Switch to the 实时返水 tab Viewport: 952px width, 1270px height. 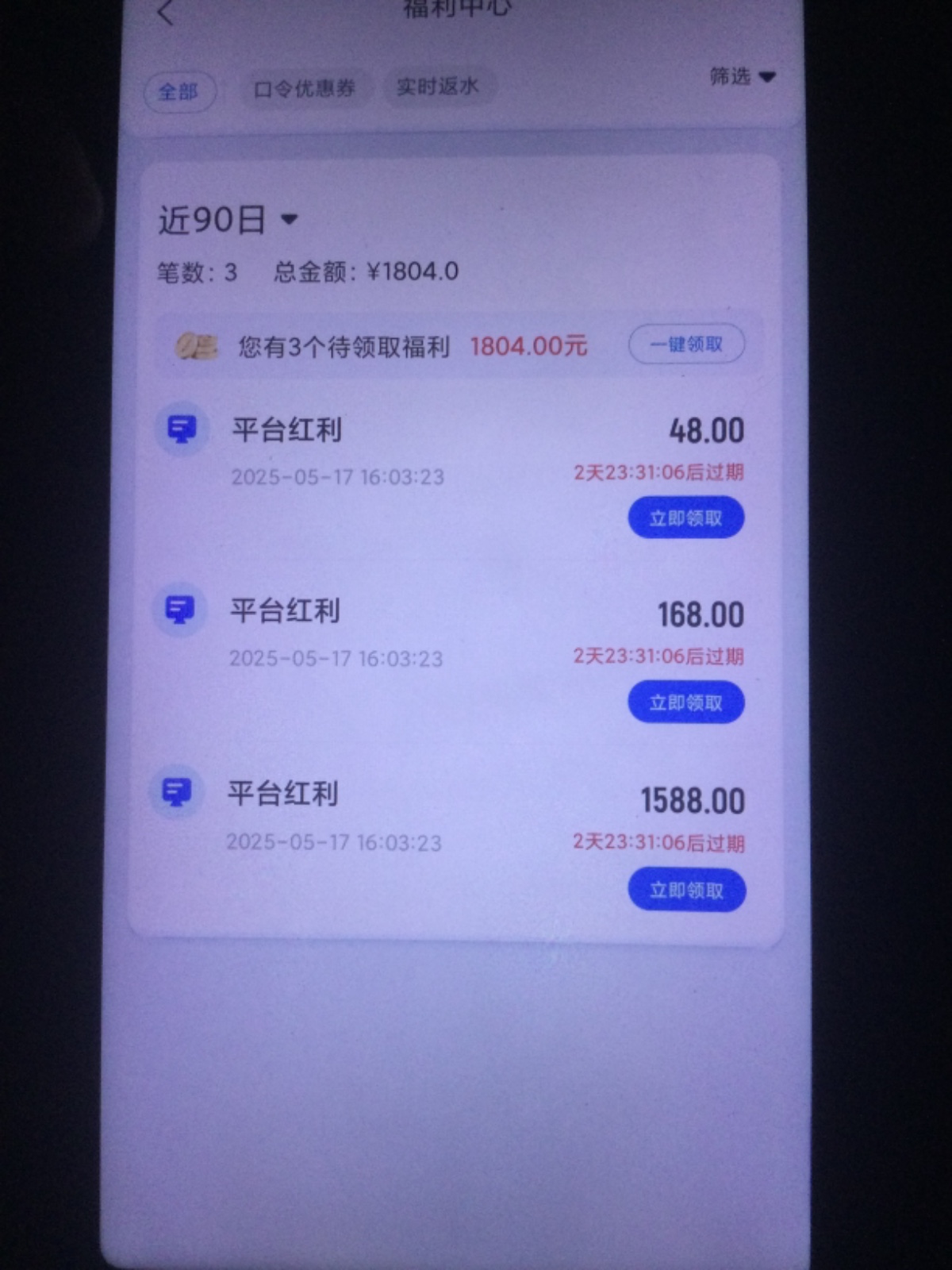point(438,87)
